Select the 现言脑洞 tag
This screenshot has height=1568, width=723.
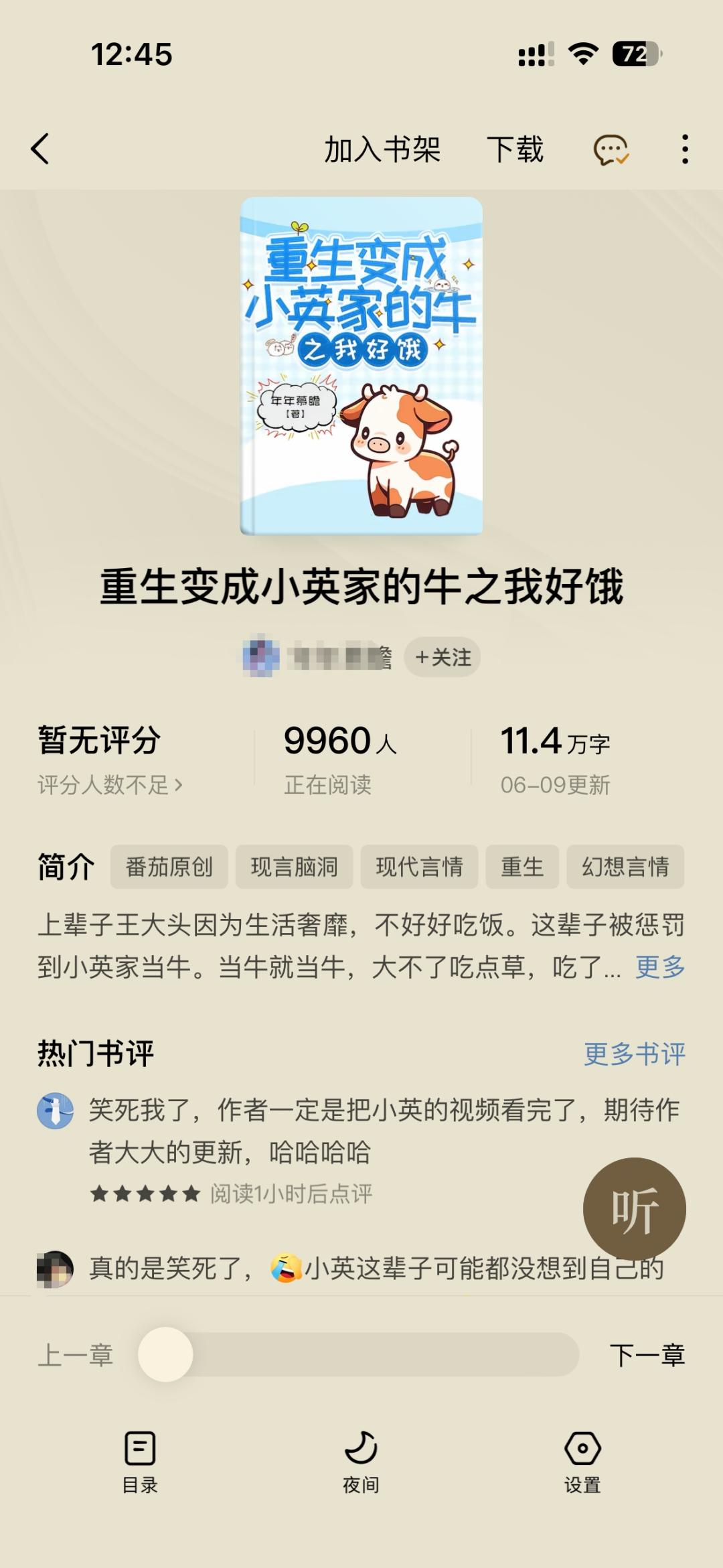tap(294, 867)
